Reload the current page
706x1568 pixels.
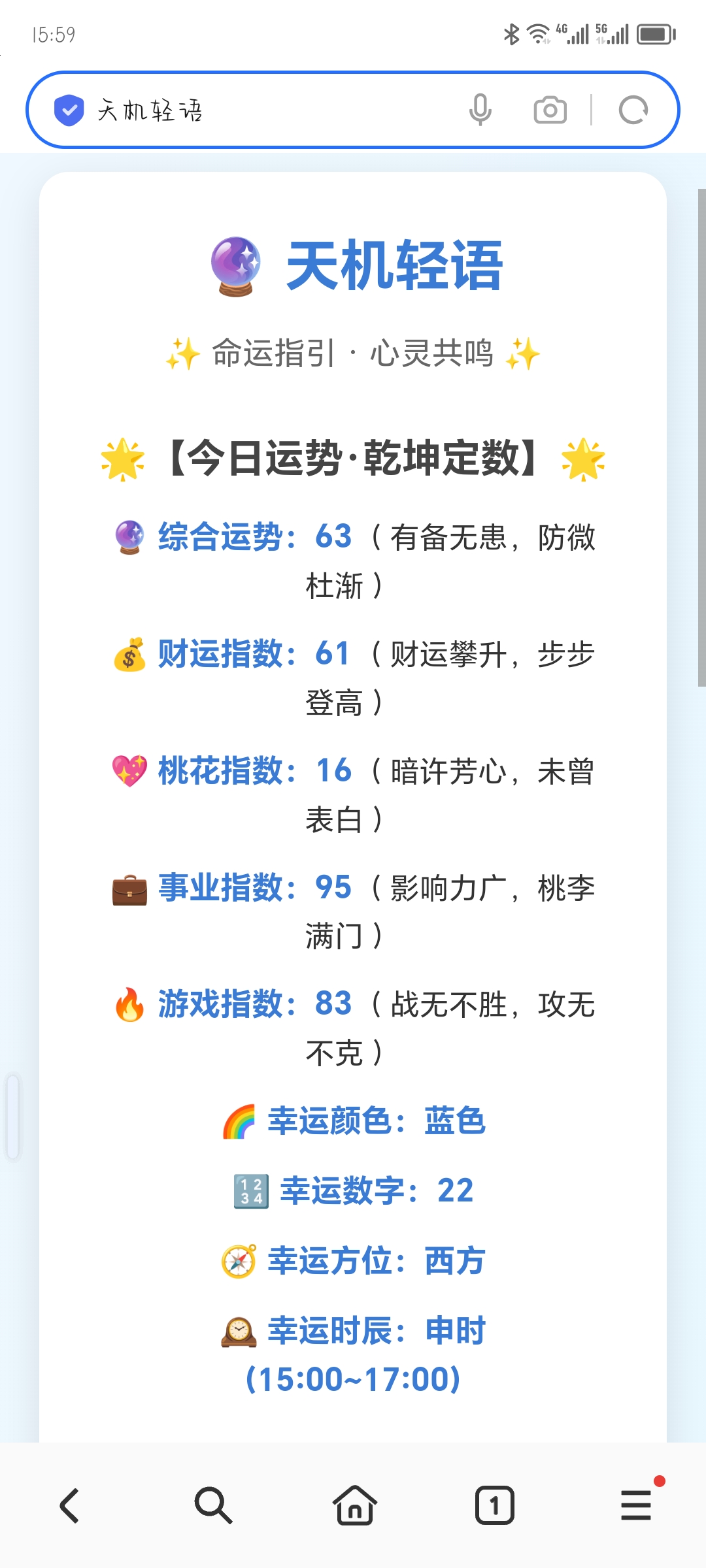(633, 110)
